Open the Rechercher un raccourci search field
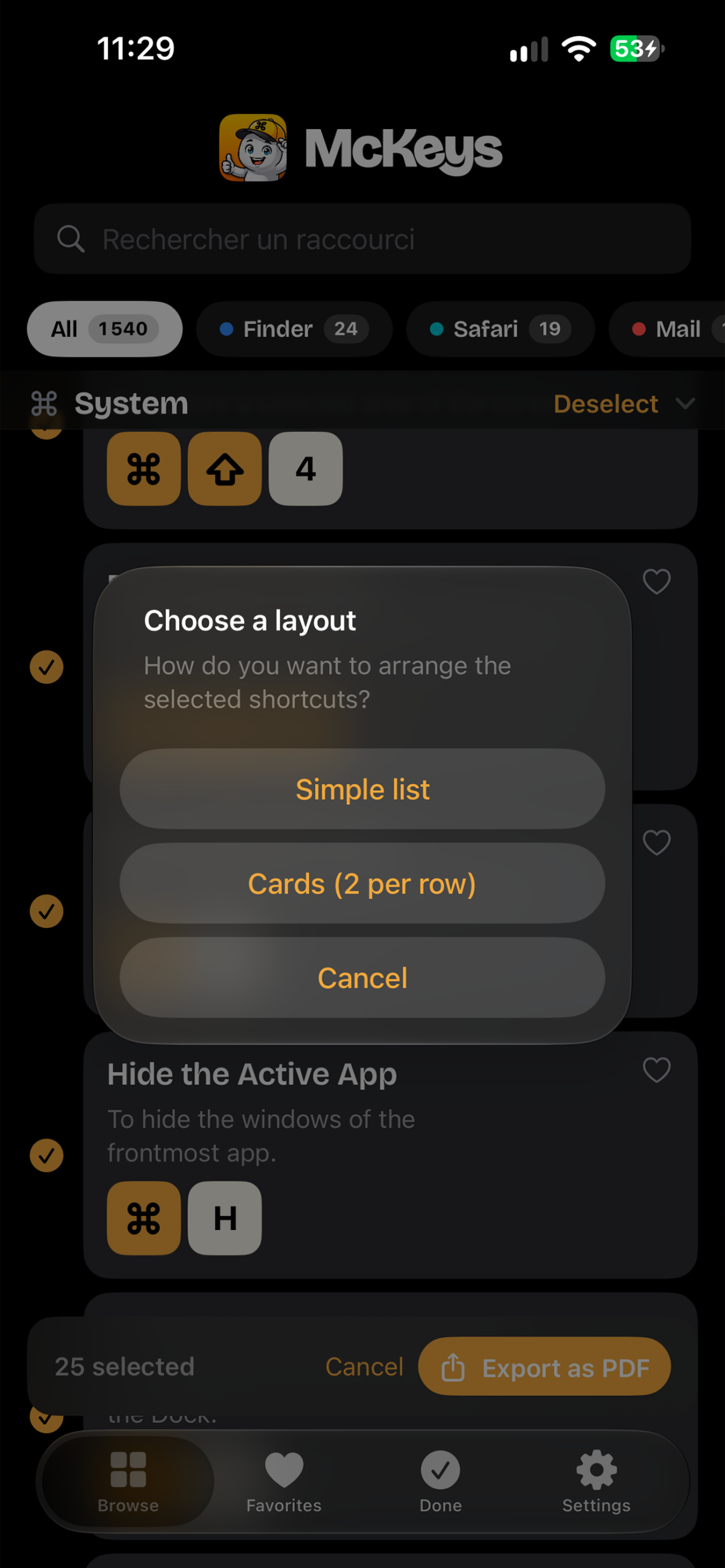The image size is (725, 1568). 362,239
